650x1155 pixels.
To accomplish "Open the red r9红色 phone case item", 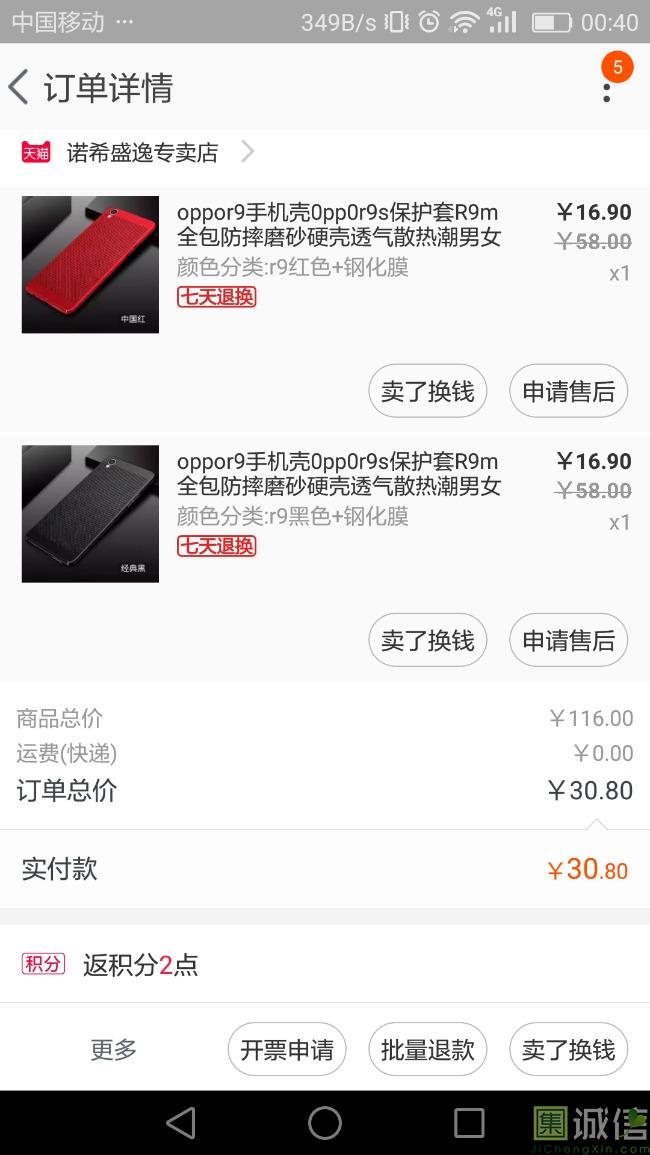I will click(x=325, y=264).
